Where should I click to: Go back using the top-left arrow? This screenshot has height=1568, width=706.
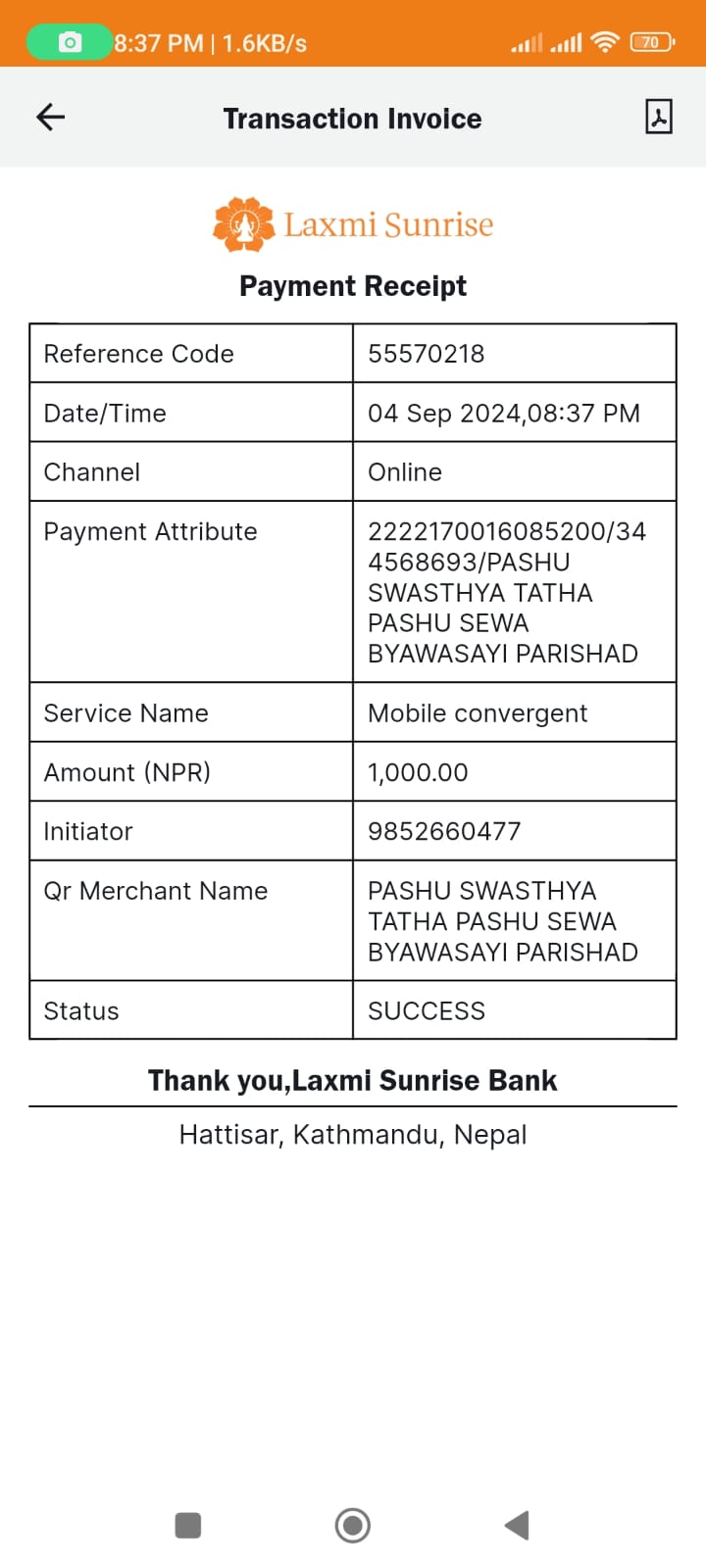tap(50, 118)
